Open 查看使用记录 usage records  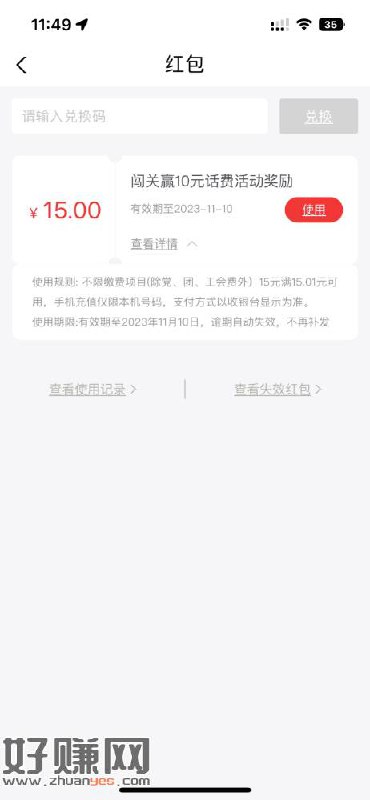click(93, 389)
